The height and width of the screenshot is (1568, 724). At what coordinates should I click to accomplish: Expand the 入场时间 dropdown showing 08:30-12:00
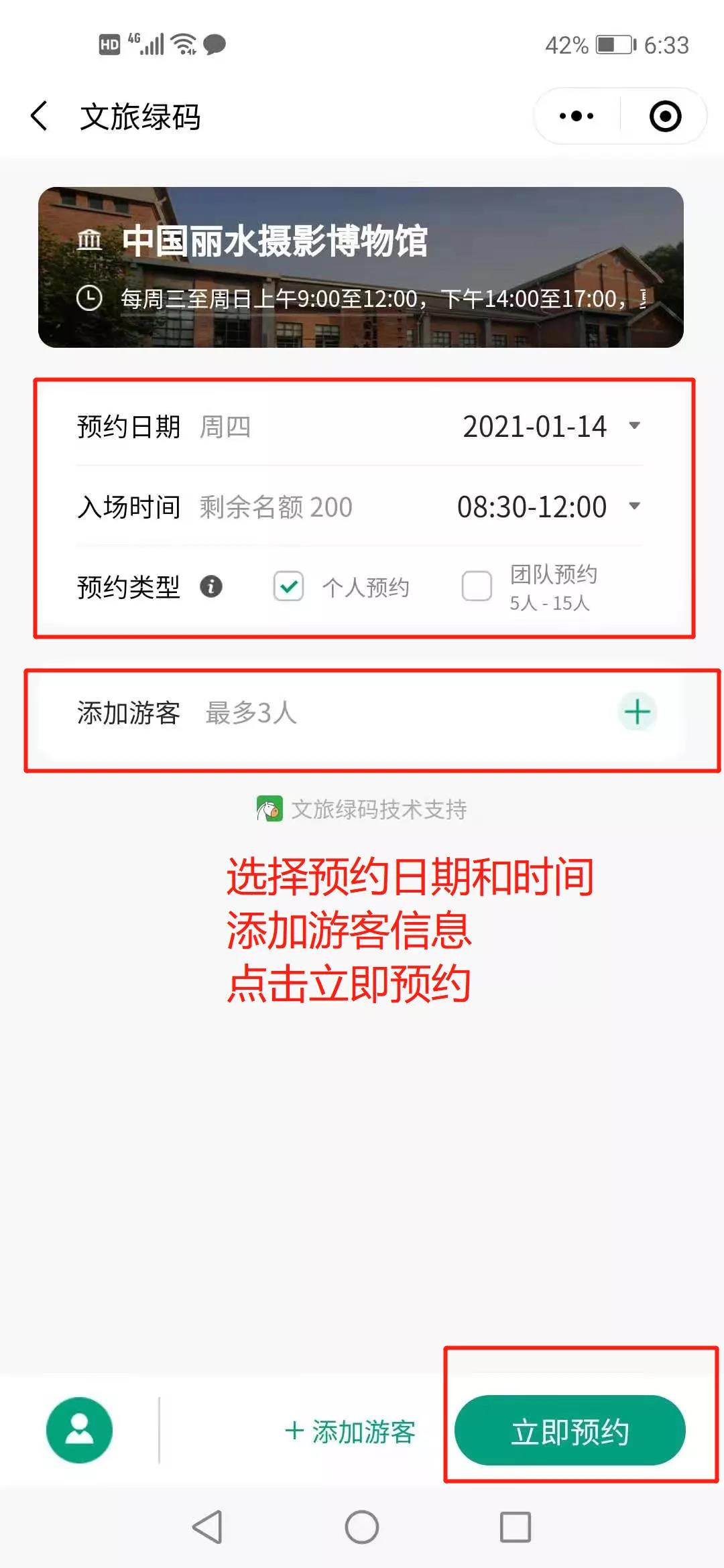point(548,507)
